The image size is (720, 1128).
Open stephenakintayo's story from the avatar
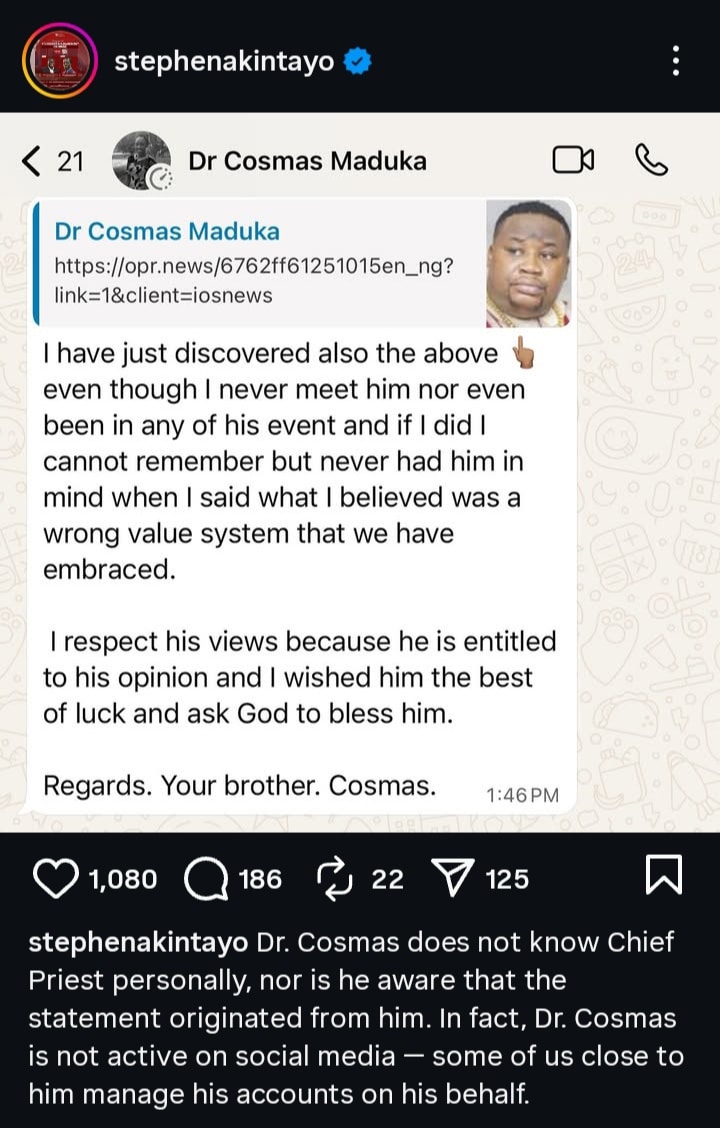pyautogui.click(x=59, y=63)
